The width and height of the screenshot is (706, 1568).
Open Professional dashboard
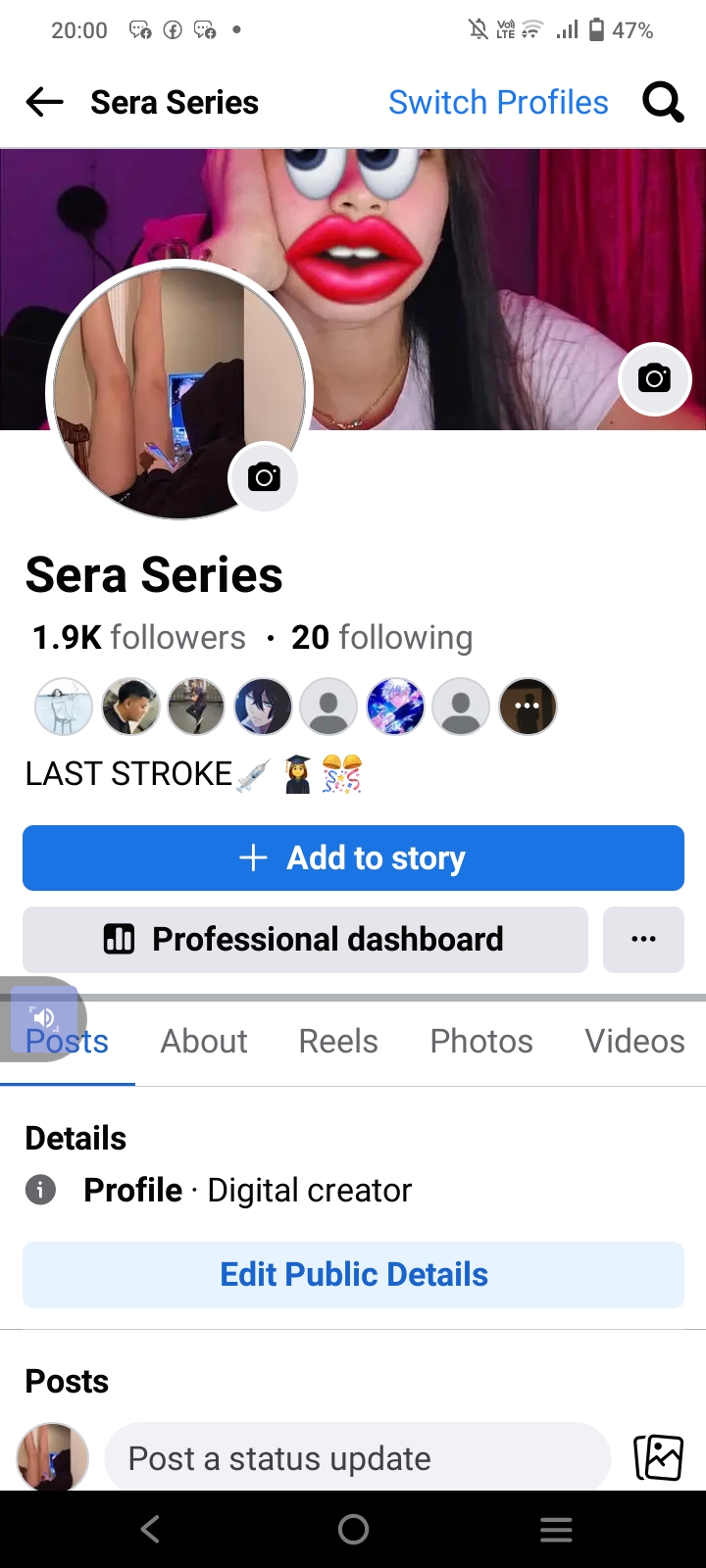pyautogui.click(x=305, y=940)
